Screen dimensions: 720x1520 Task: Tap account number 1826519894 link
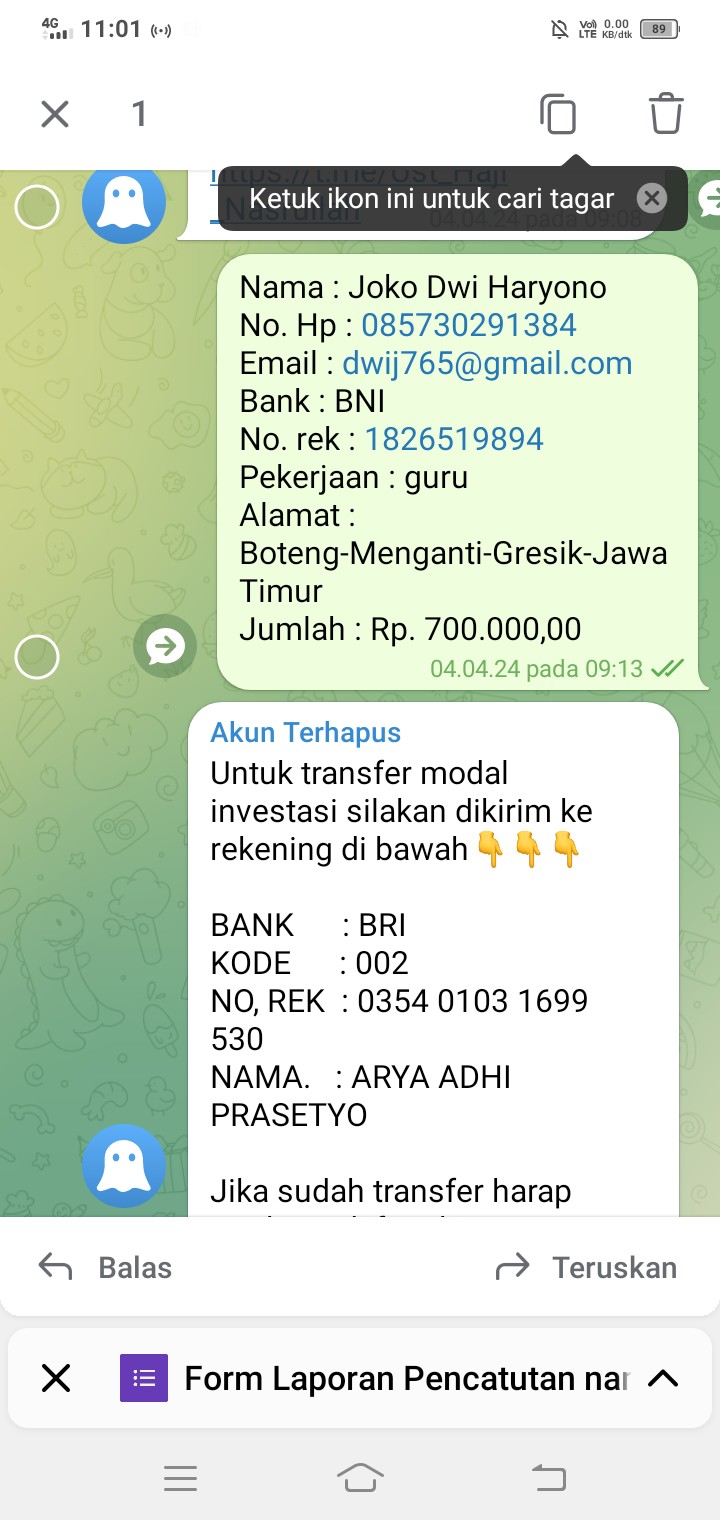coord(454,439)
